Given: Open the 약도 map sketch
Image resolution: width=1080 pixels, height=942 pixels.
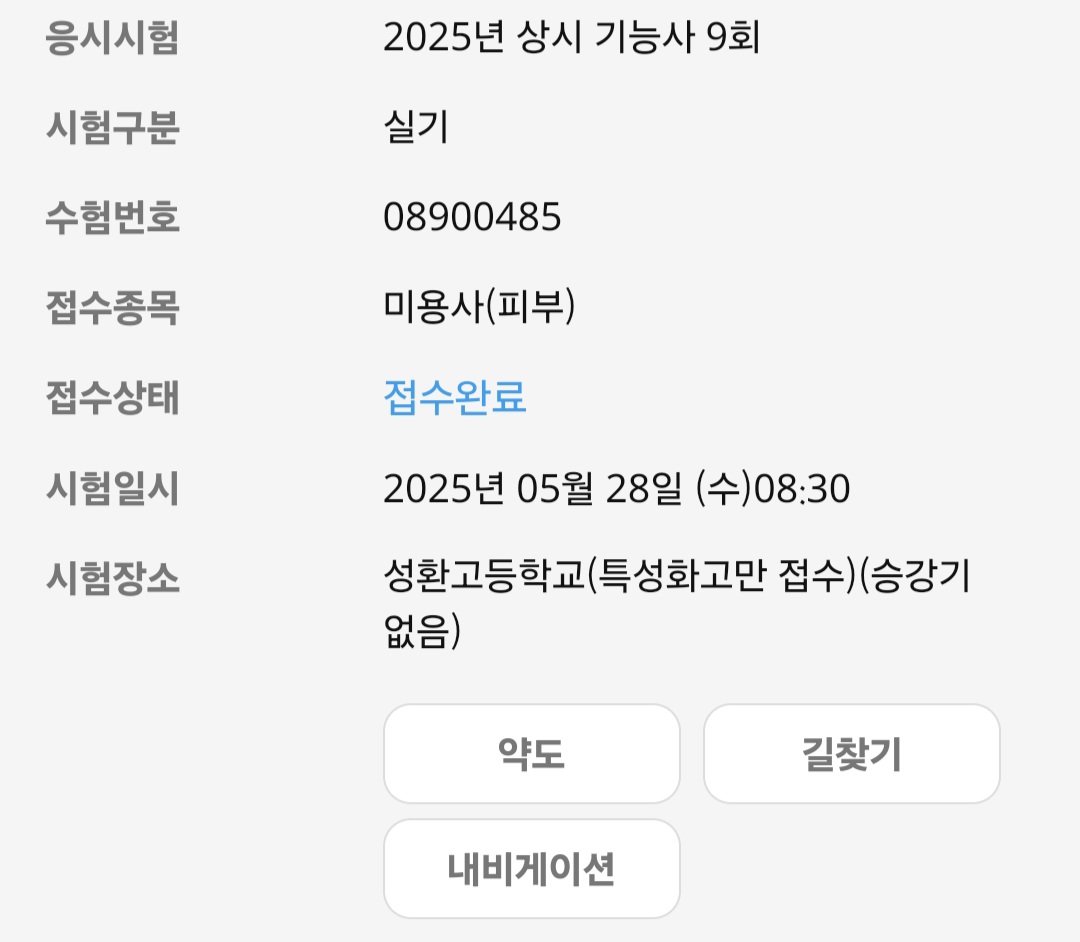Looking at the screenshot, I should pos(531,754).
